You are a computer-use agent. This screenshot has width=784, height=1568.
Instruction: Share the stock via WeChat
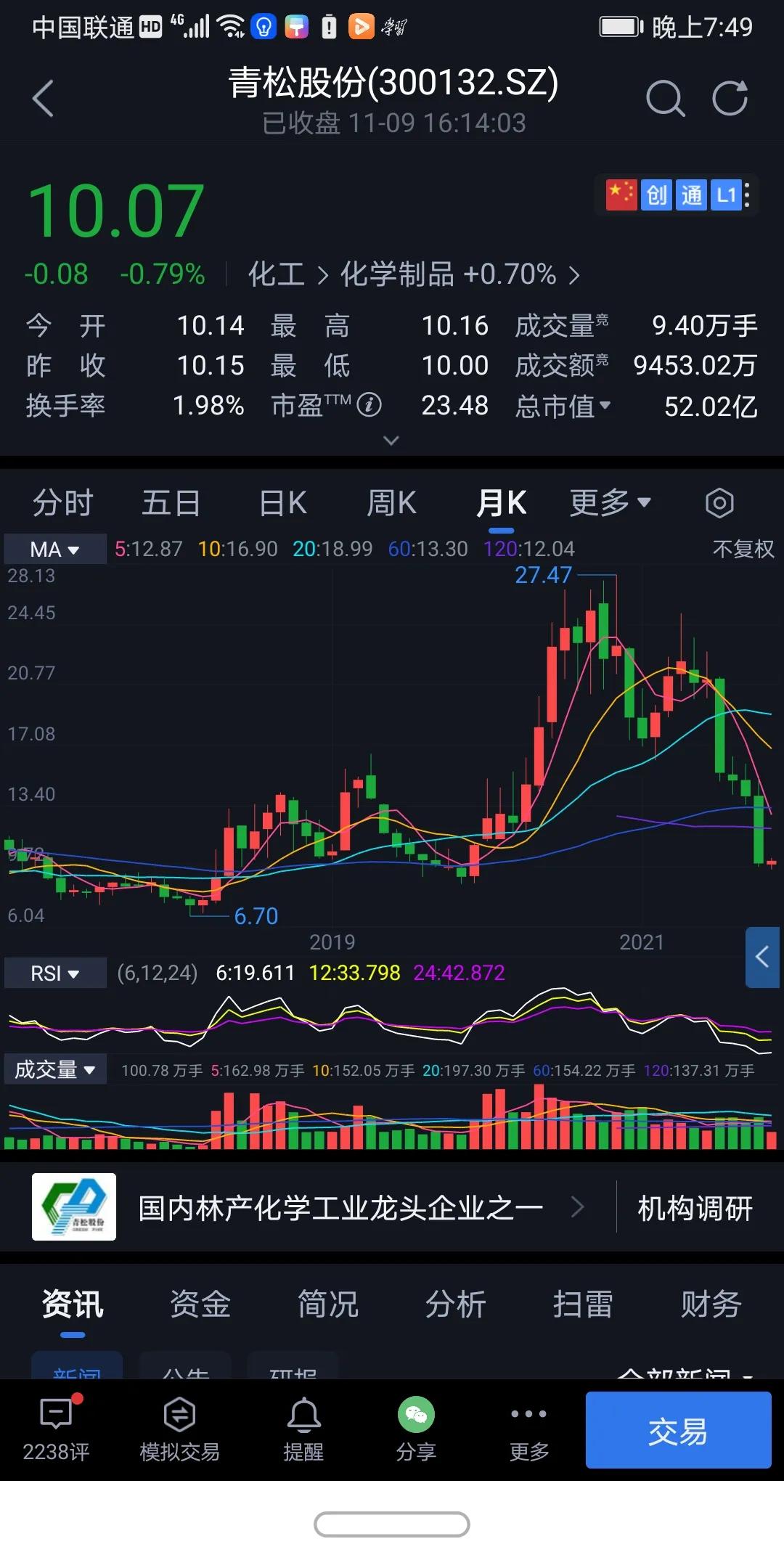416,1426
